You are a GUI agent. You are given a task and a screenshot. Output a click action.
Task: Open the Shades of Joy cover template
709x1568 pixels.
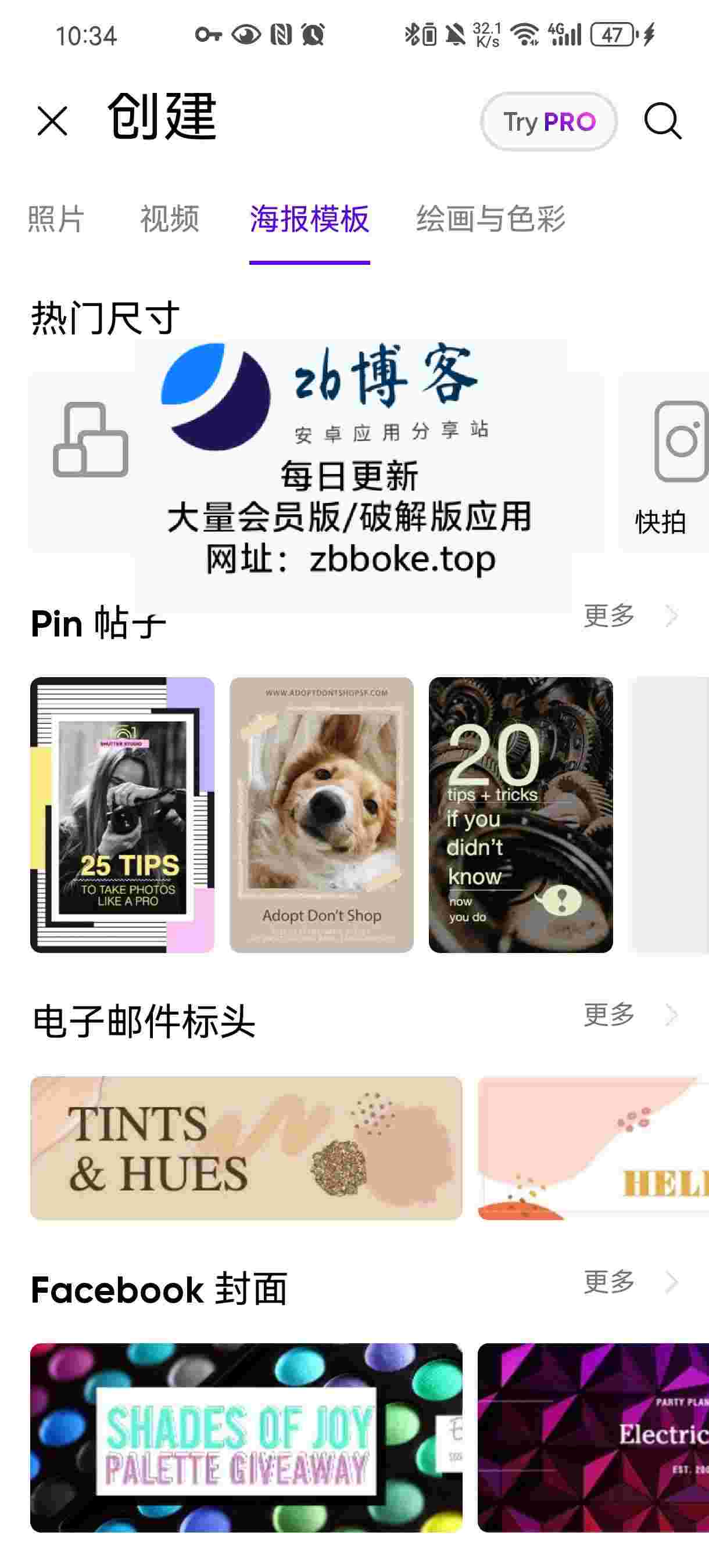246,1438
